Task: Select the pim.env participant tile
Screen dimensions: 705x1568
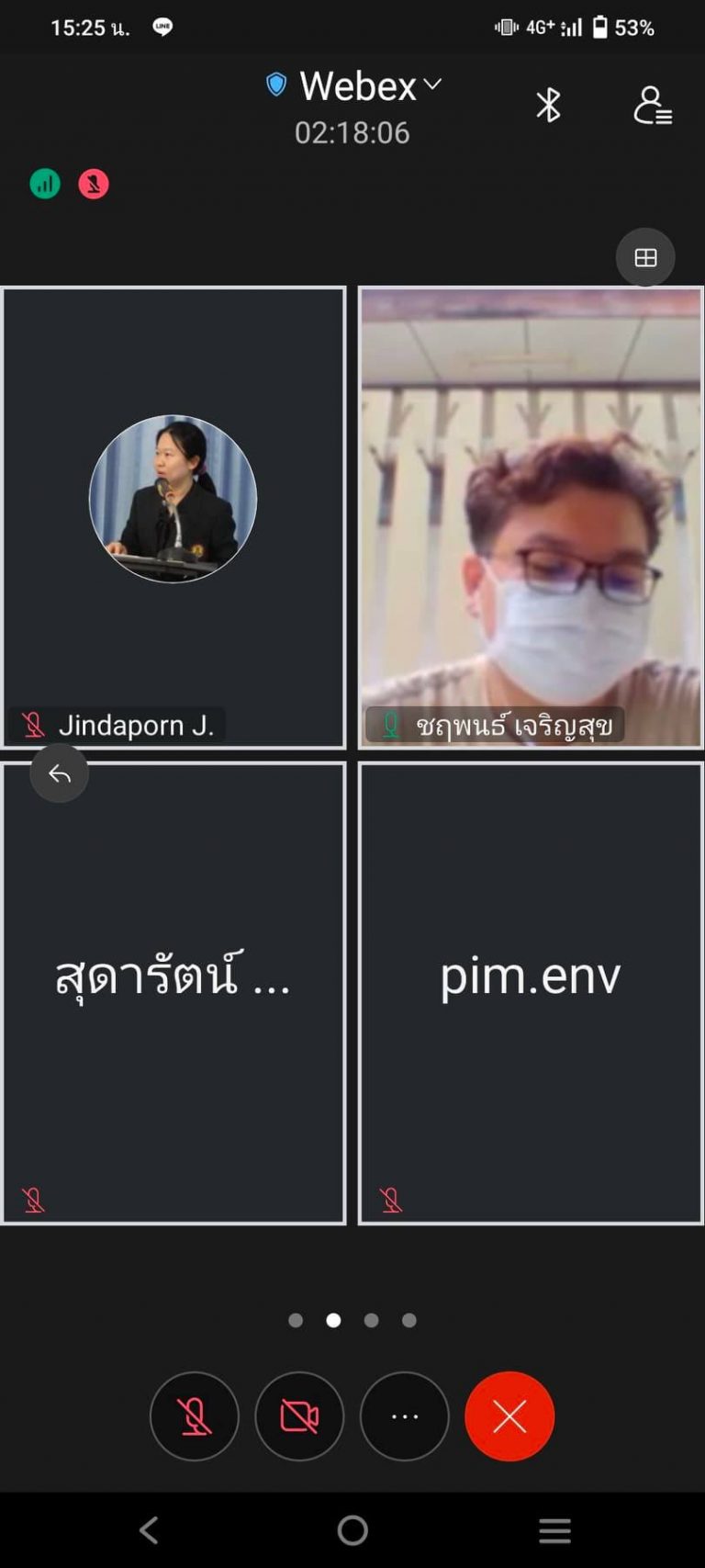Action: (531, 993)
